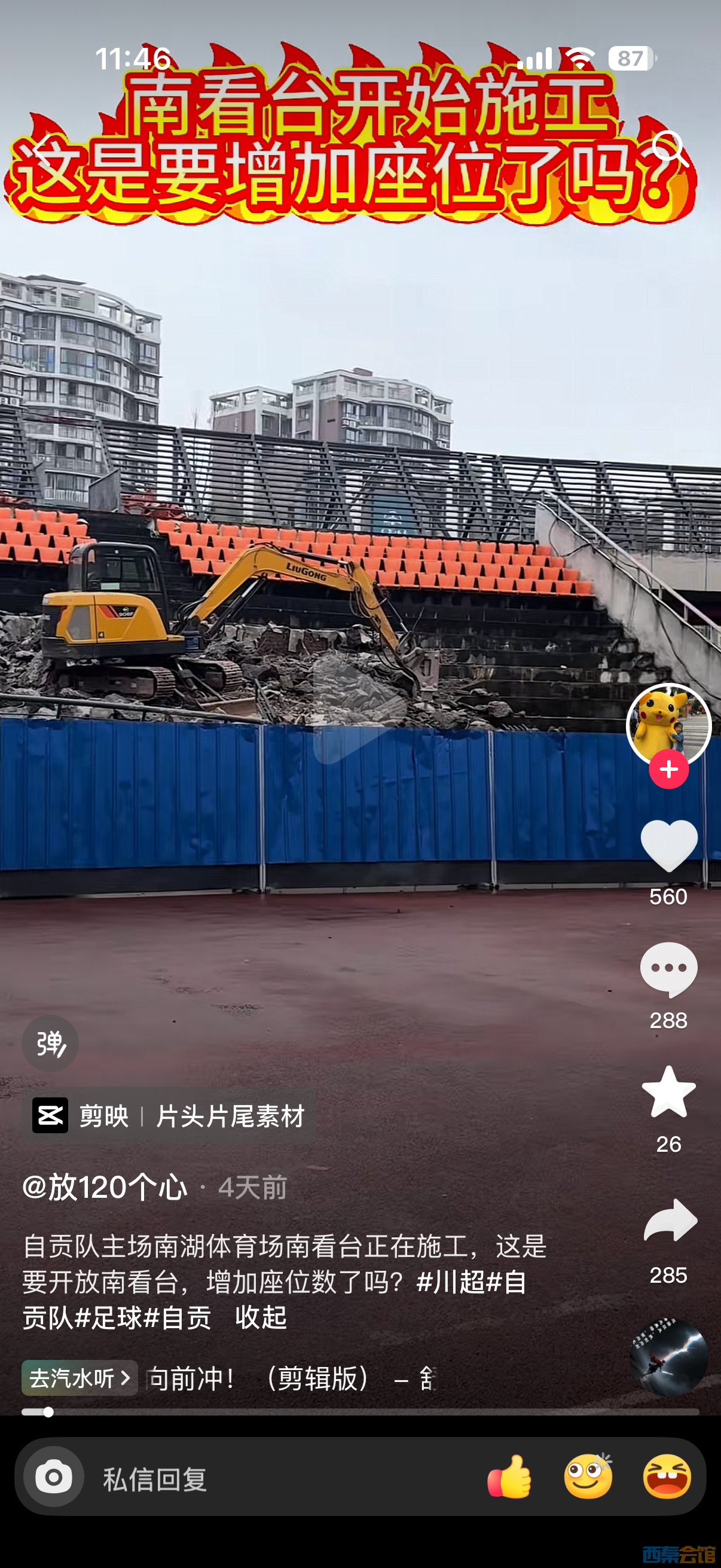Collapse the caption with 收起
Screen dimensions: 721x1568
tap(261, 1317)
